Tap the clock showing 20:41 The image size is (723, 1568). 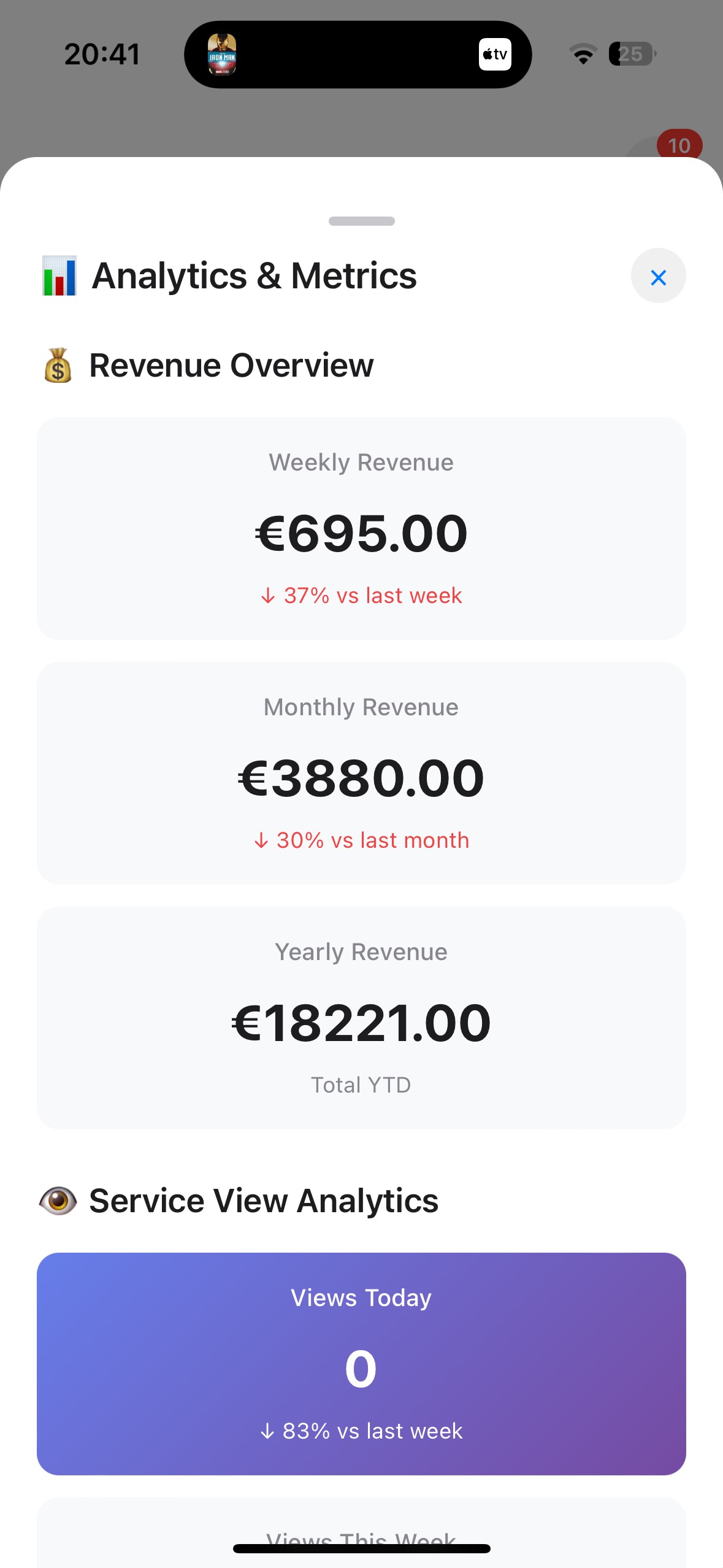coord(102,54)
